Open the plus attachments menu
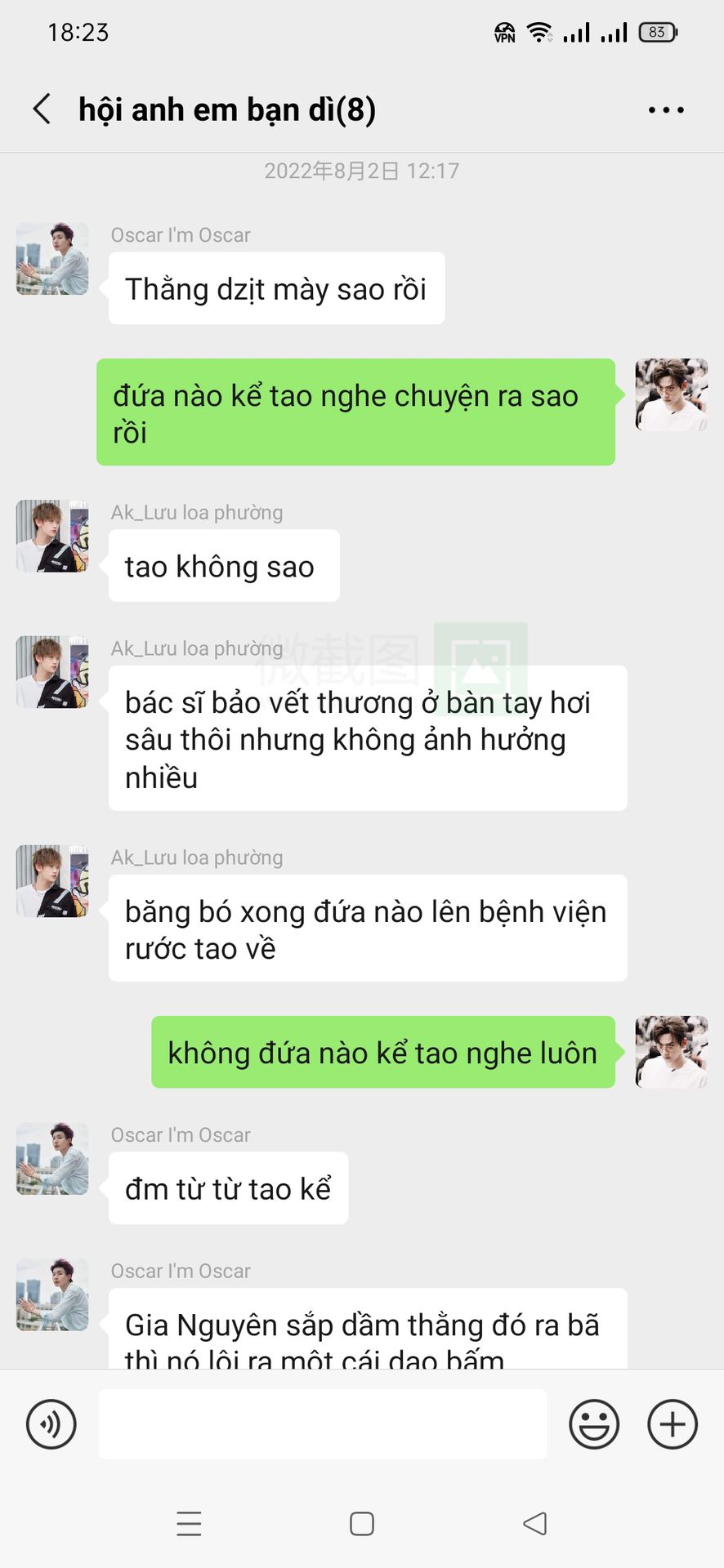This screenshot has height=1568, width=724. [x=673, y=1424]
